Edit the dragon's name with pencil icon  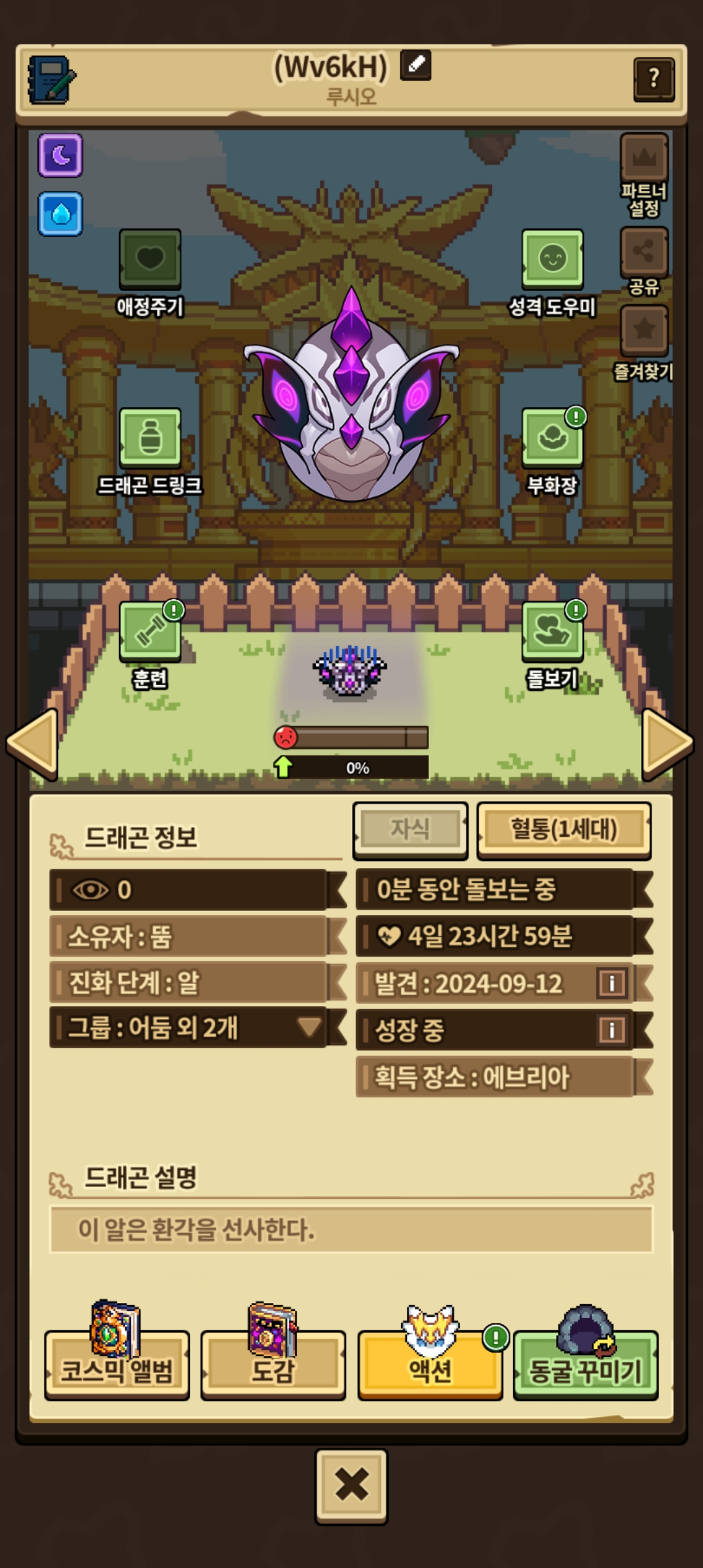(415, 65)
